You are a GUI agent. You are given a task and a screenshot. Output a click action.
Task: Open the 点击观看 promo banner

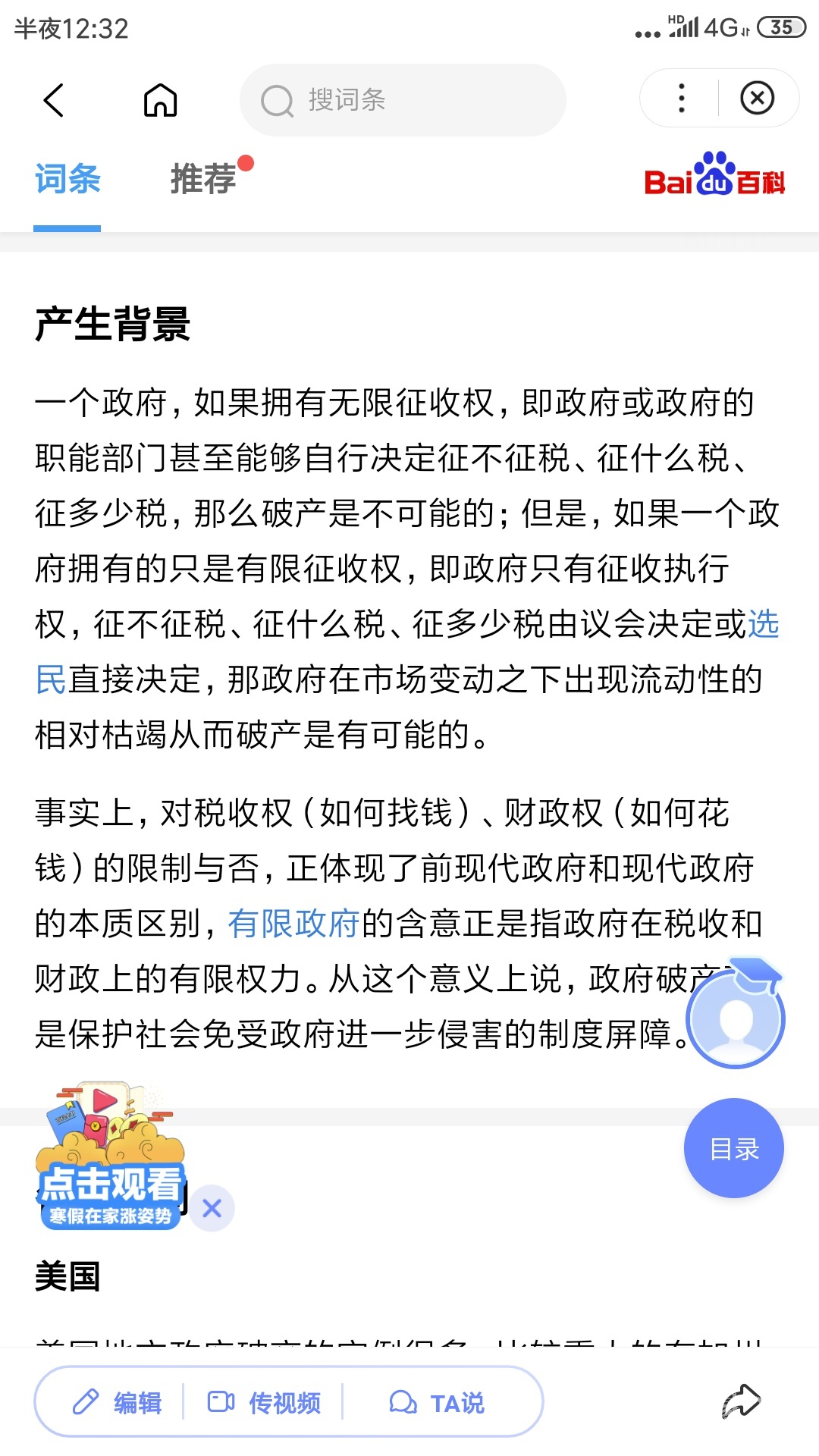[x=111, y=1159]
